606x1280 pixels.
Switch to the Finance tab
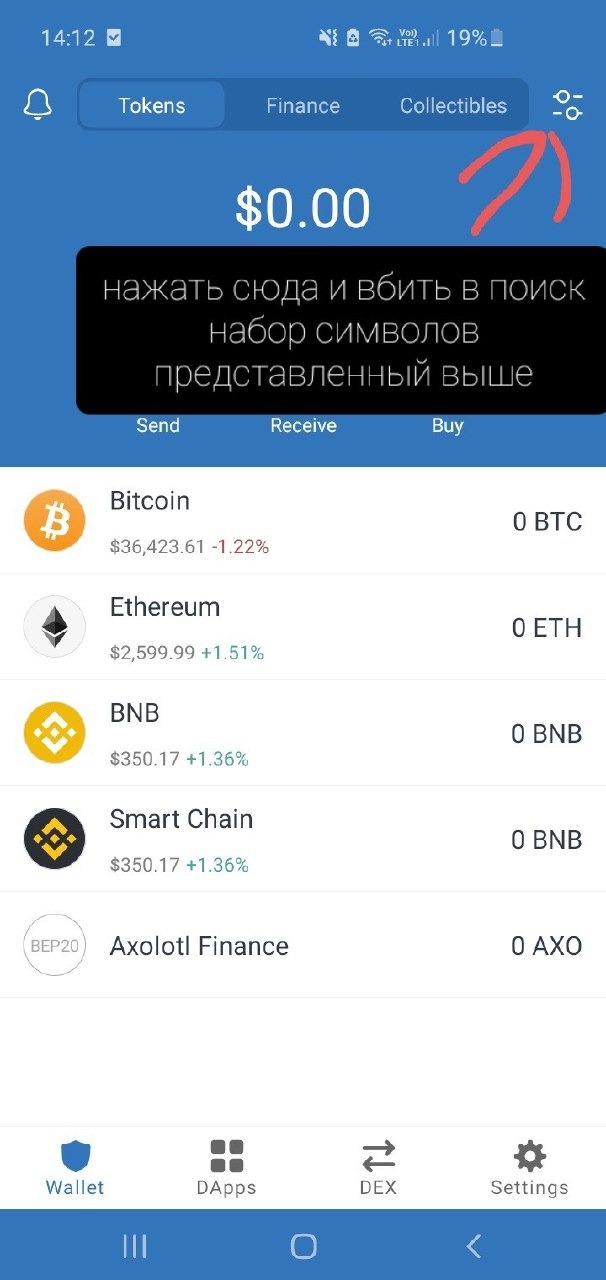click(302, 105)
